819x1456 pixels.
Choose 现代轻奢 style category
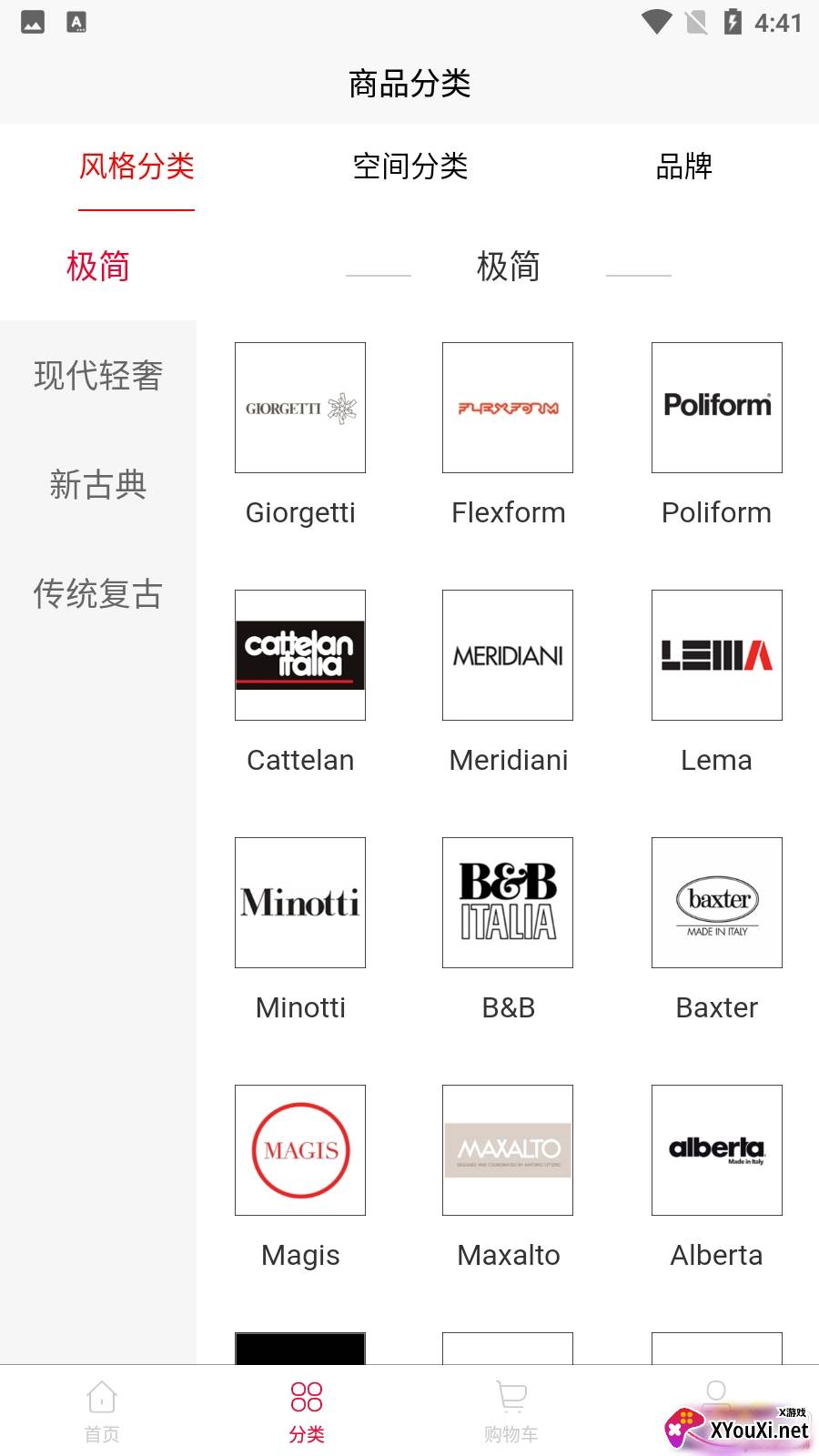(98, 375)
